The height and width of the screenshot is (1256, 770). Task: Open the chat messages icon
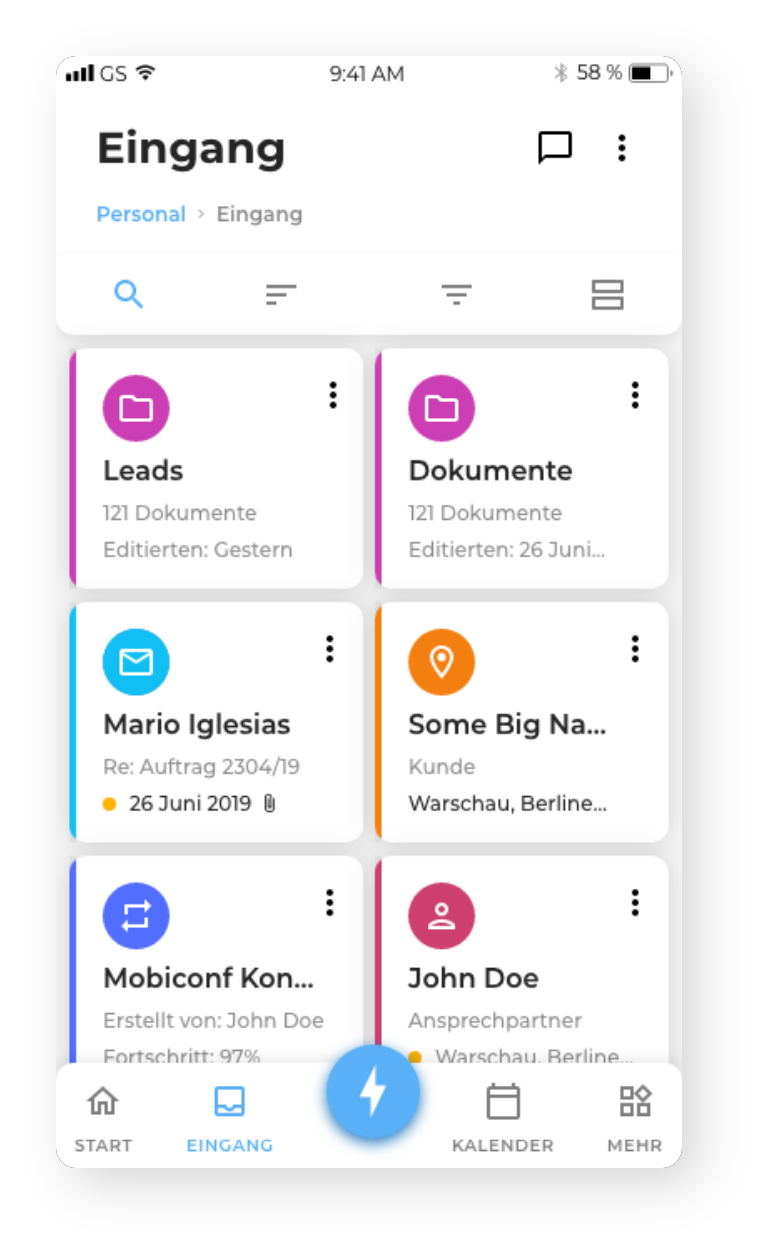tap(555, 148)
